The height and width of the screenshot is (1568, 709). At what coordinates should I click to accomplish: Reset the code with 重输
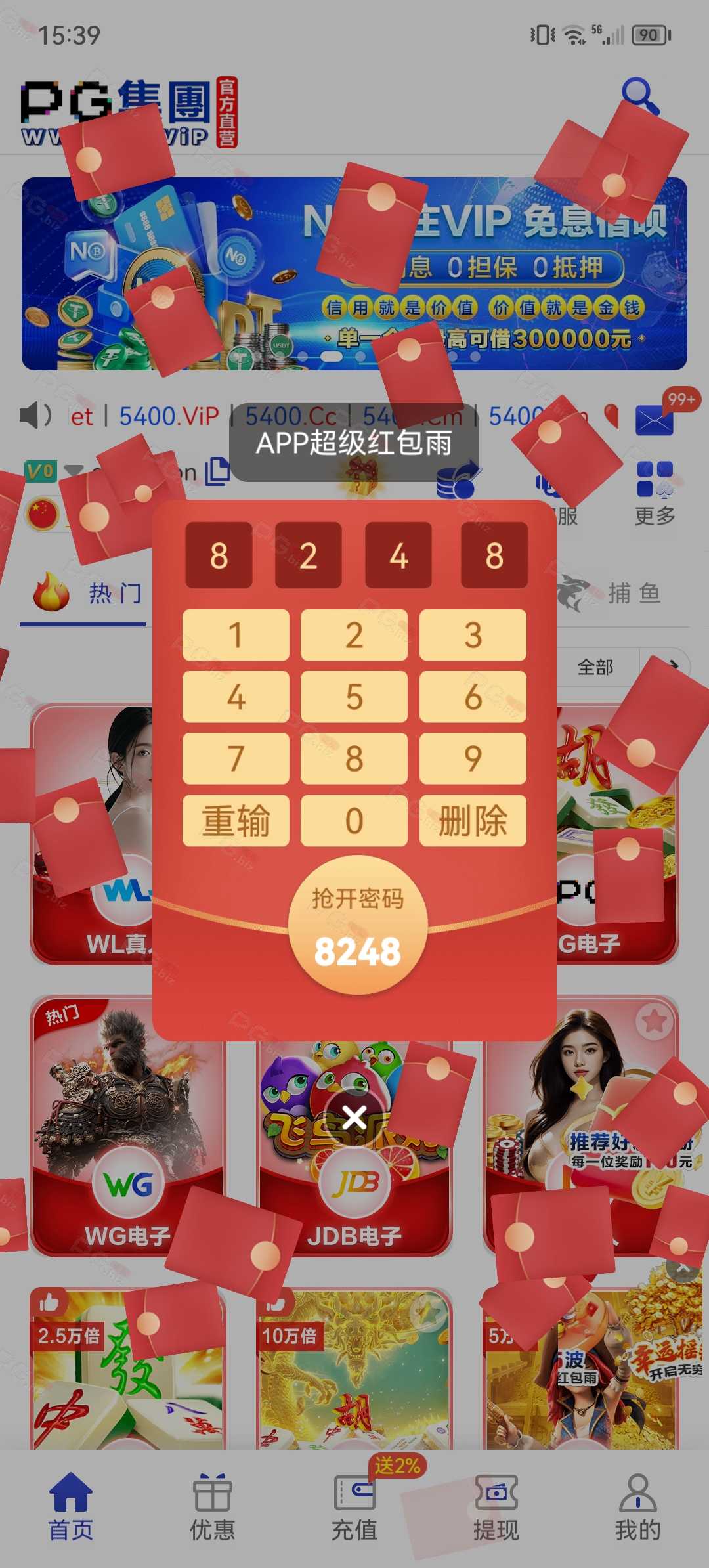pyautogui.click(x=236, y=821)
